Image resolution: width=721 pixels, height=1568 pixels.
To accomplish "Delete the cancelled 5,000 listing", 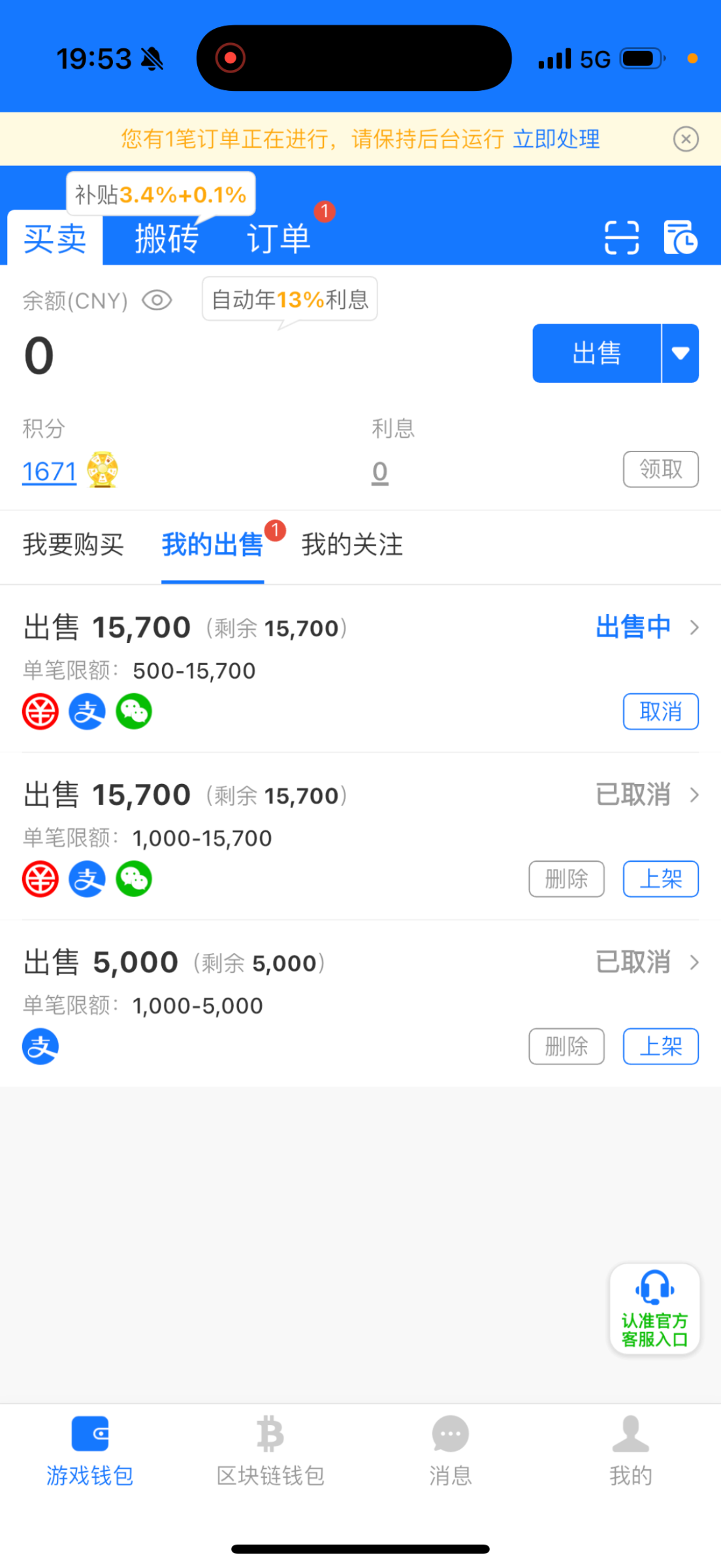I will 566,1046.
